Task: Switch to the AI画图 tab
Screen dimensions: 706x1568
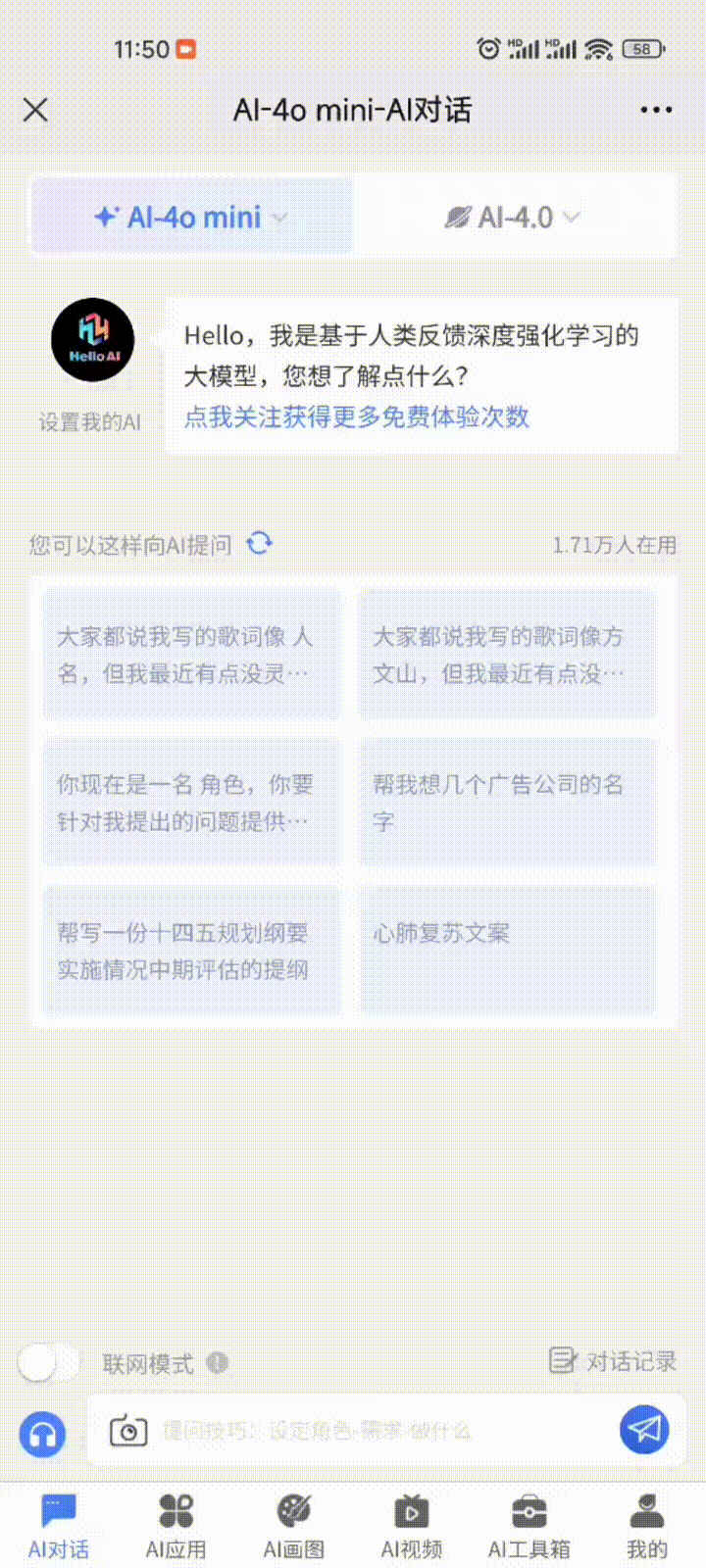Action: point(294,1526)
